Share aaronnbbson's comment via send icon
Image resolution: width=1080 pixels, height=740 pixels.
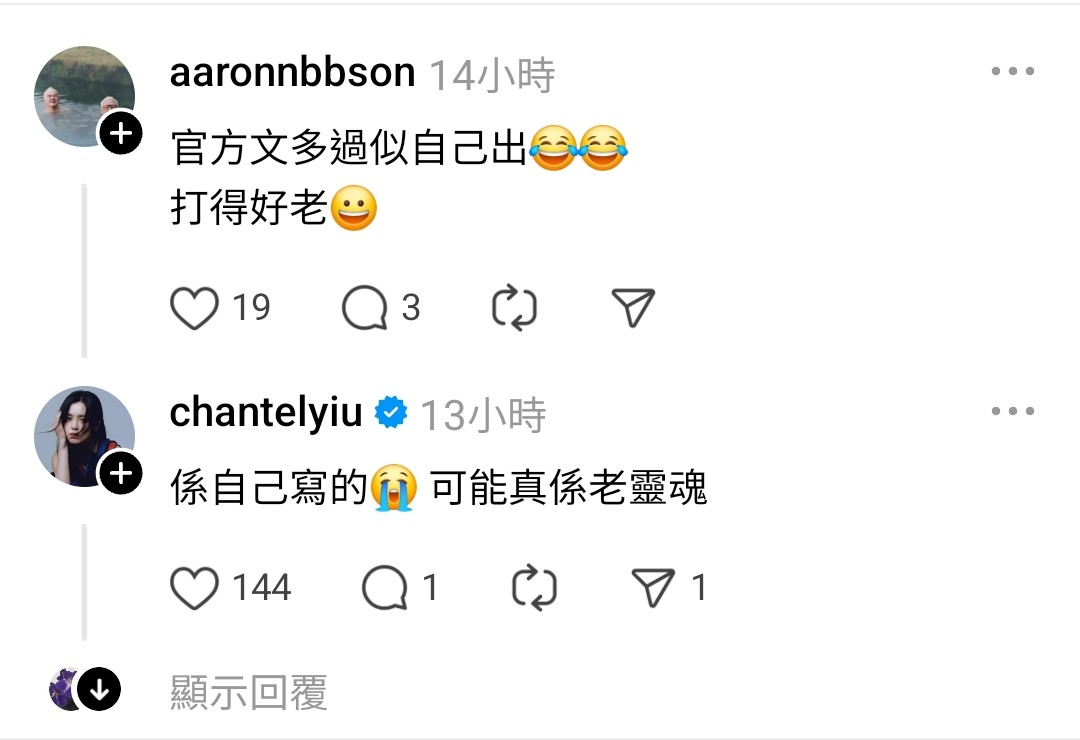tap(633, 309)
